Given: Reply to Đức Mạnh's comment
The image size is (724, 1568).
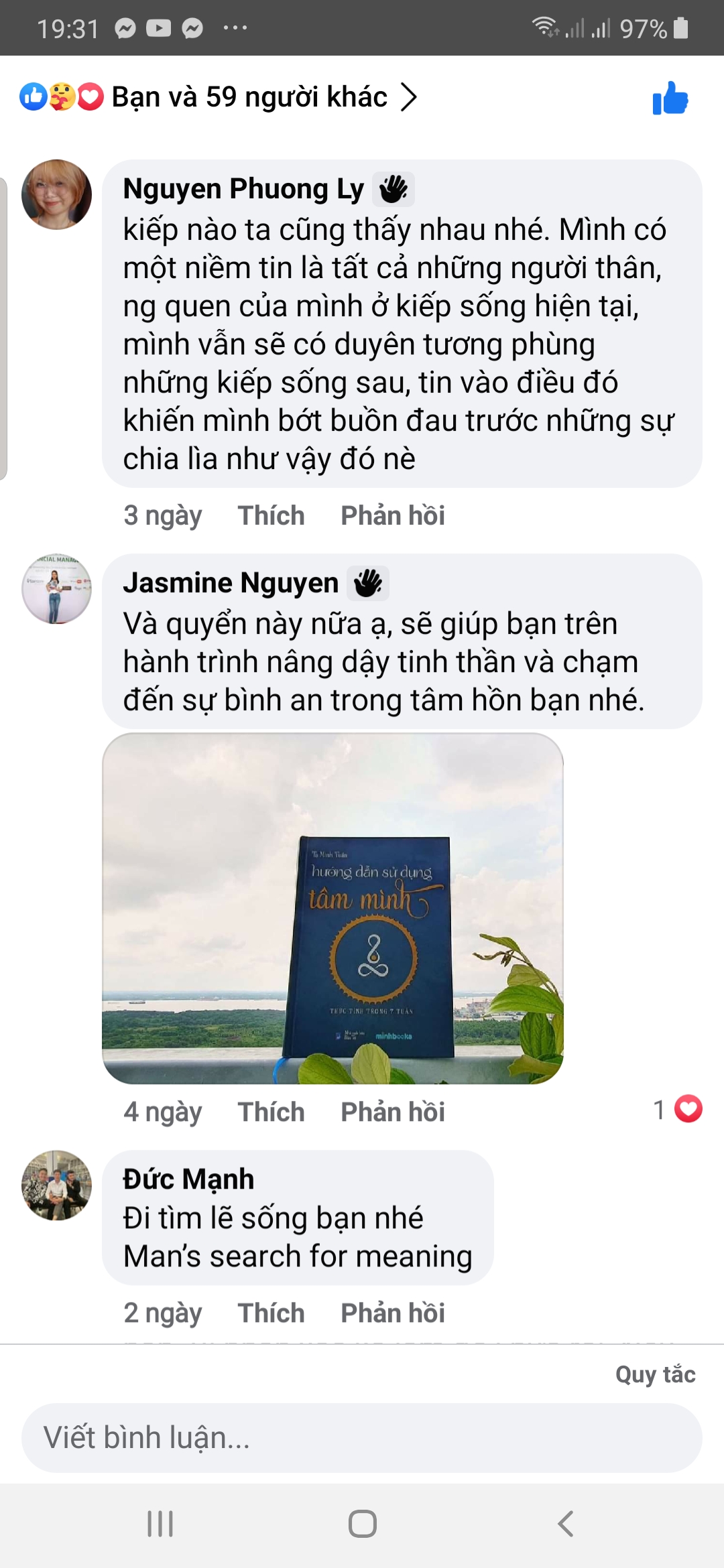Looking at the screenshot, I should (393, 1313).
